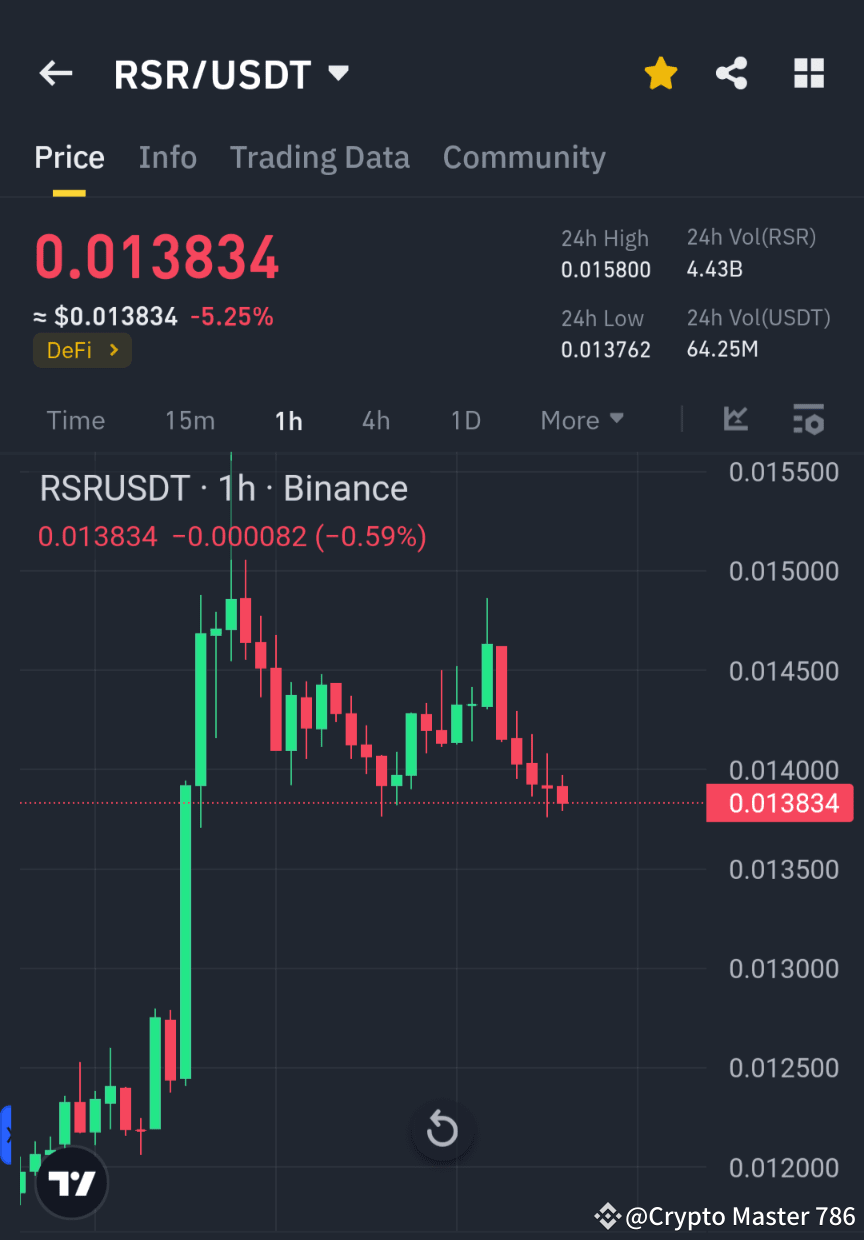Open the More timeframe dropdown
The image size is (864, 1240).
(x=582, y=420)
